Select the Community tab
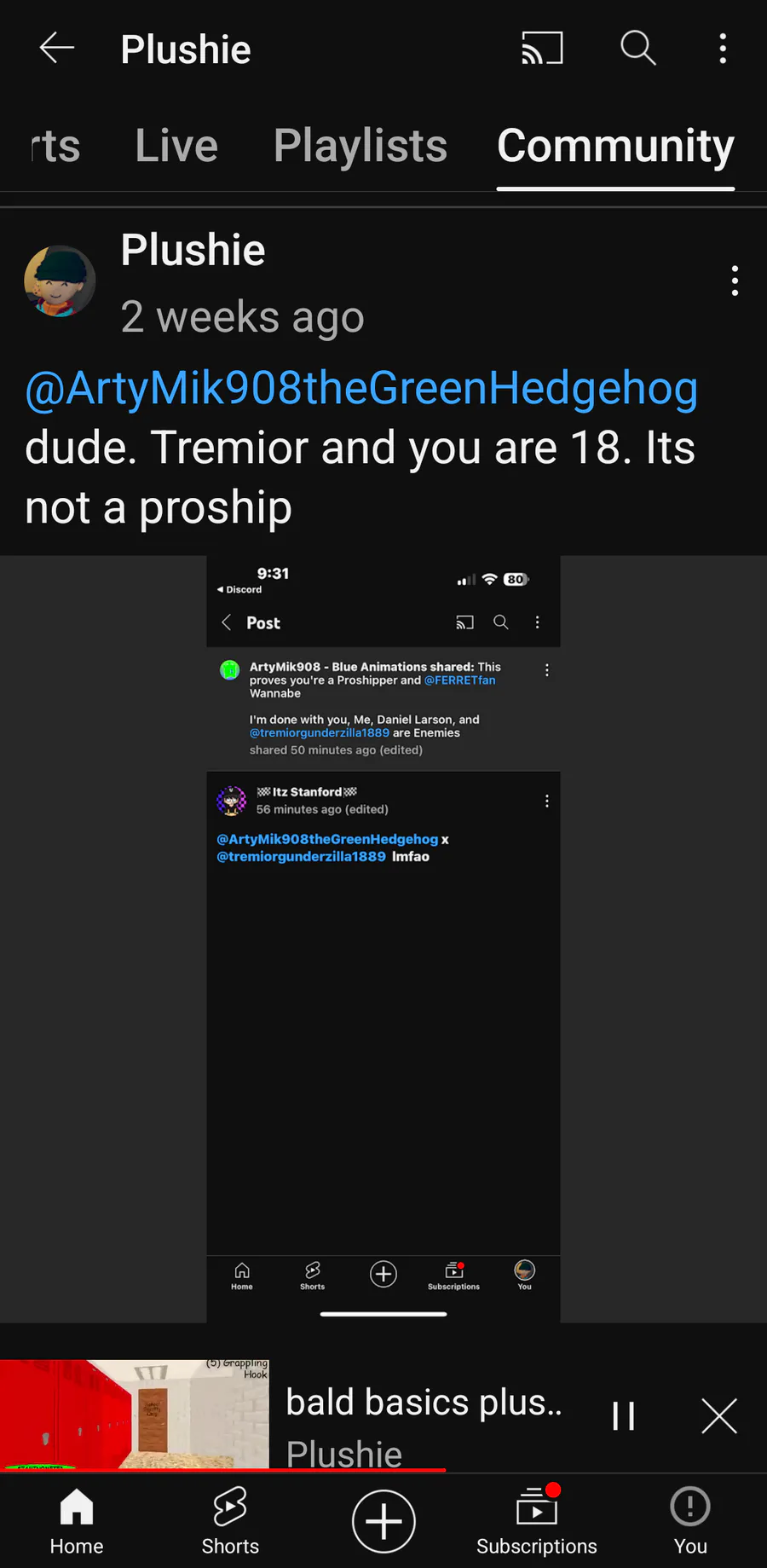This screenshot has width=767, height=1568. (x=615, y=146)
